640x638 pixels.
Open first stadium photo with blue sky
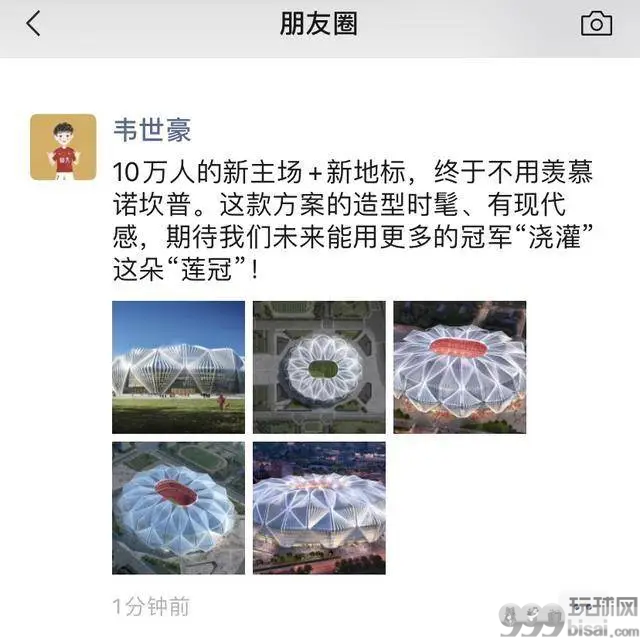tap(178, 366)
